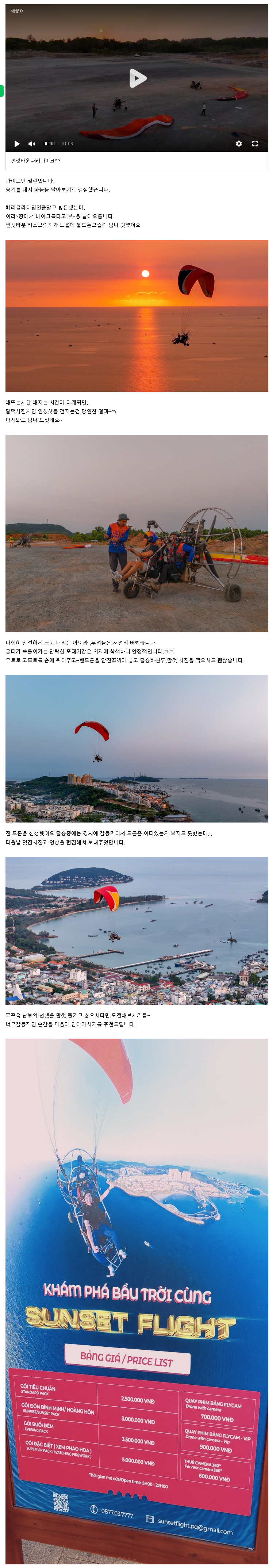Open the video settings gear
Image resolution: width=276 pixels, height=1568 pixels.
[238, 144]
